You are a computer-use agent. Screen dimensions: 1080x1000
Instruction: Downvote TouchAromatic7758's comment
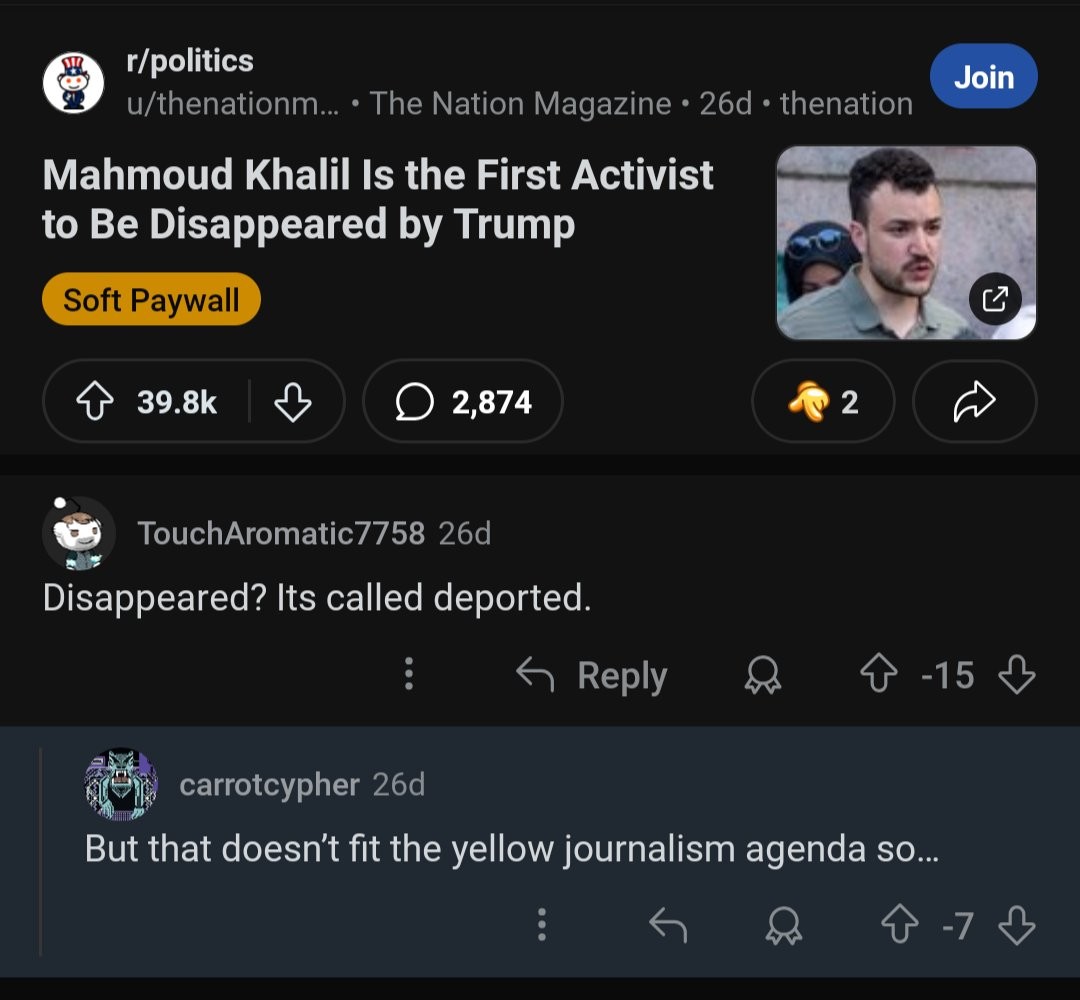pos(1017,676)
